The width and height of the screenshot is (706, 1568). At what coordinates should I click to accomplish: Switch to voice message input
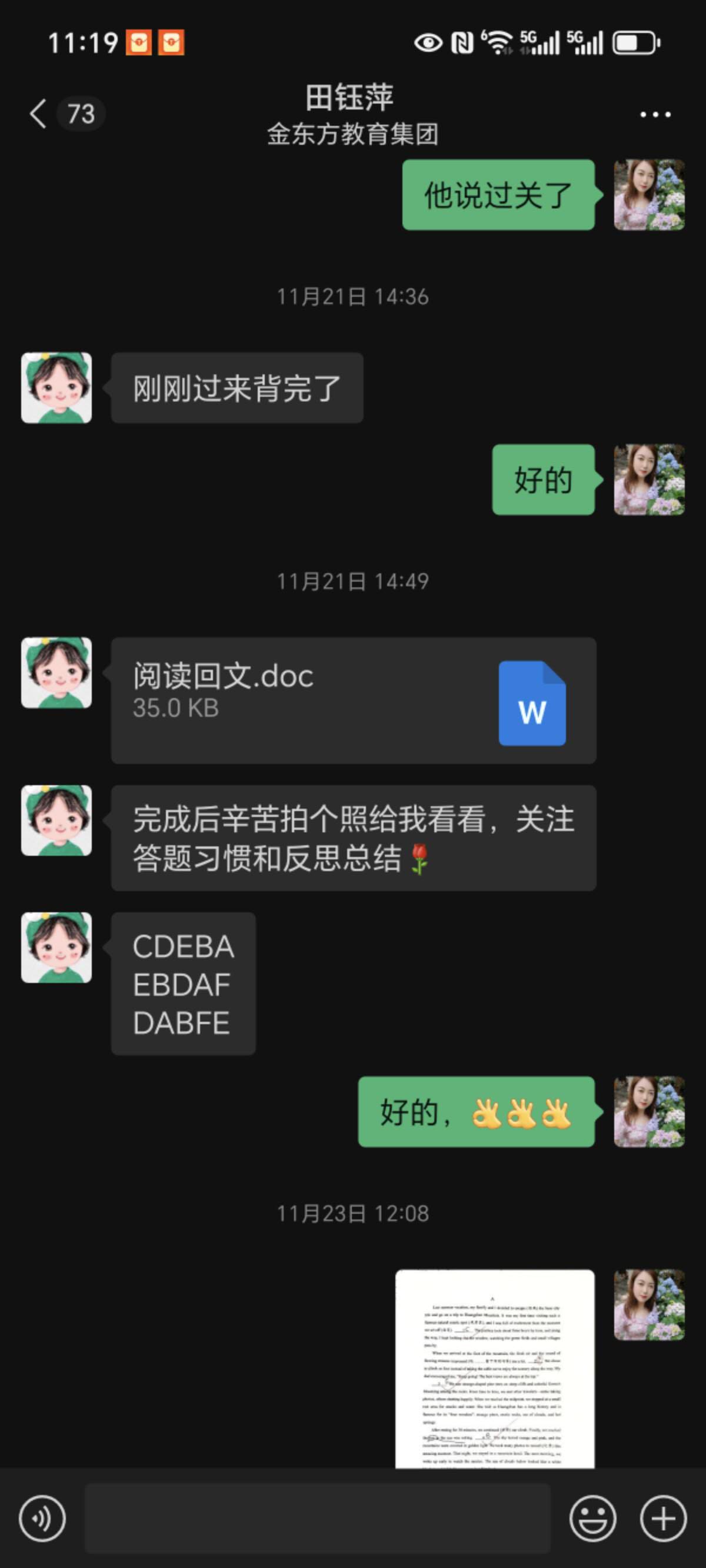pyautogui.click(x=42, y=1518)
